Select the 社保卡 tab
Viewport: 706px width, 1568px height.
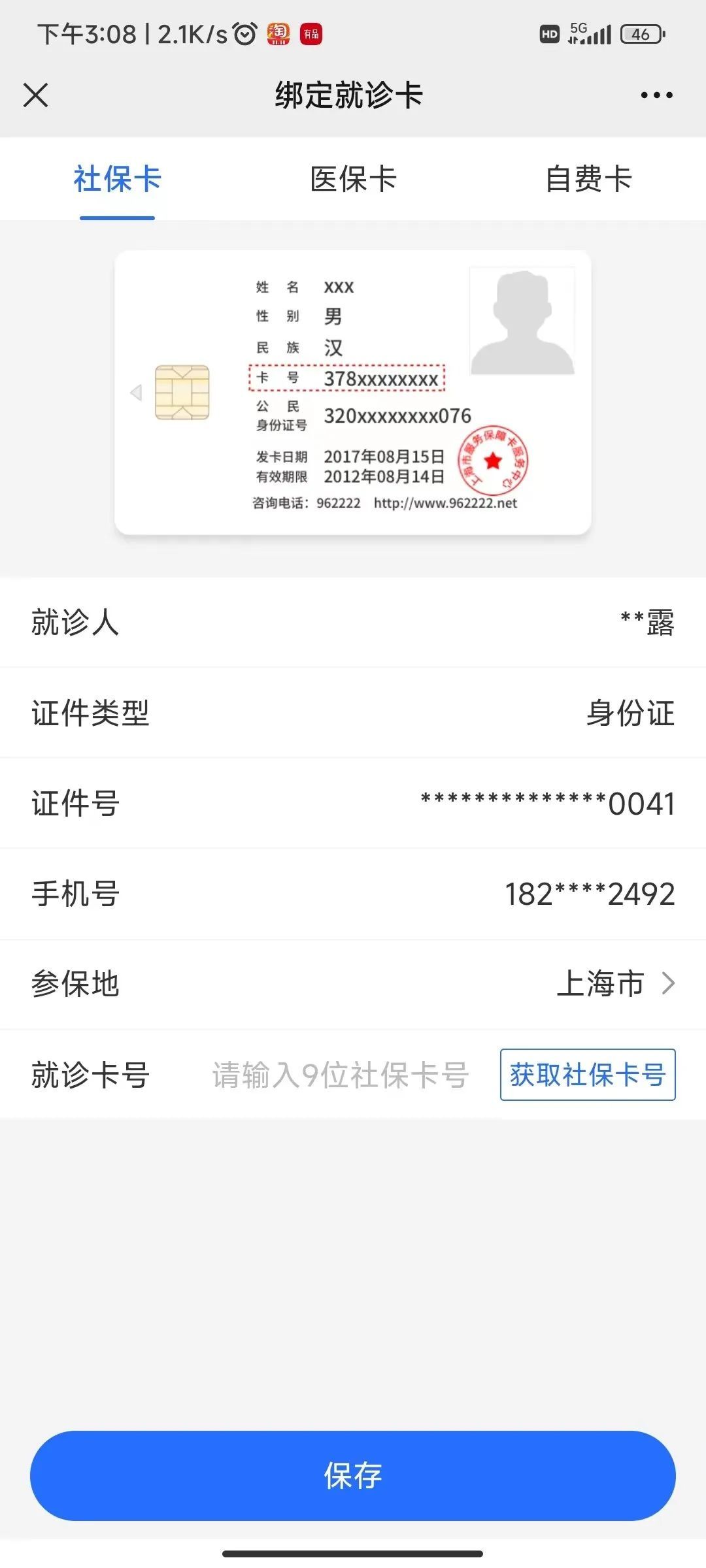(118, 180)
